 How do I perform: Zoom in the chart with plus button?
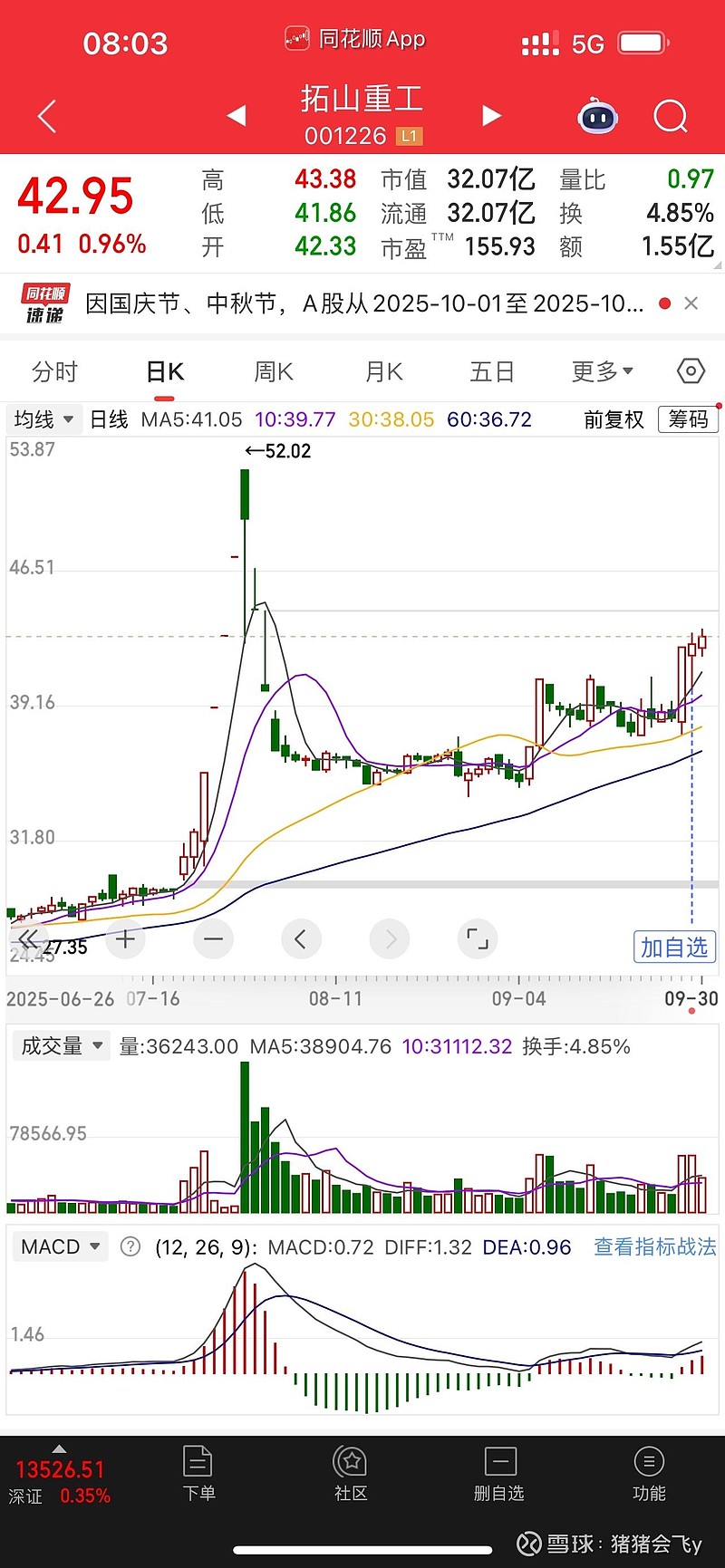(x=125, y=939)
